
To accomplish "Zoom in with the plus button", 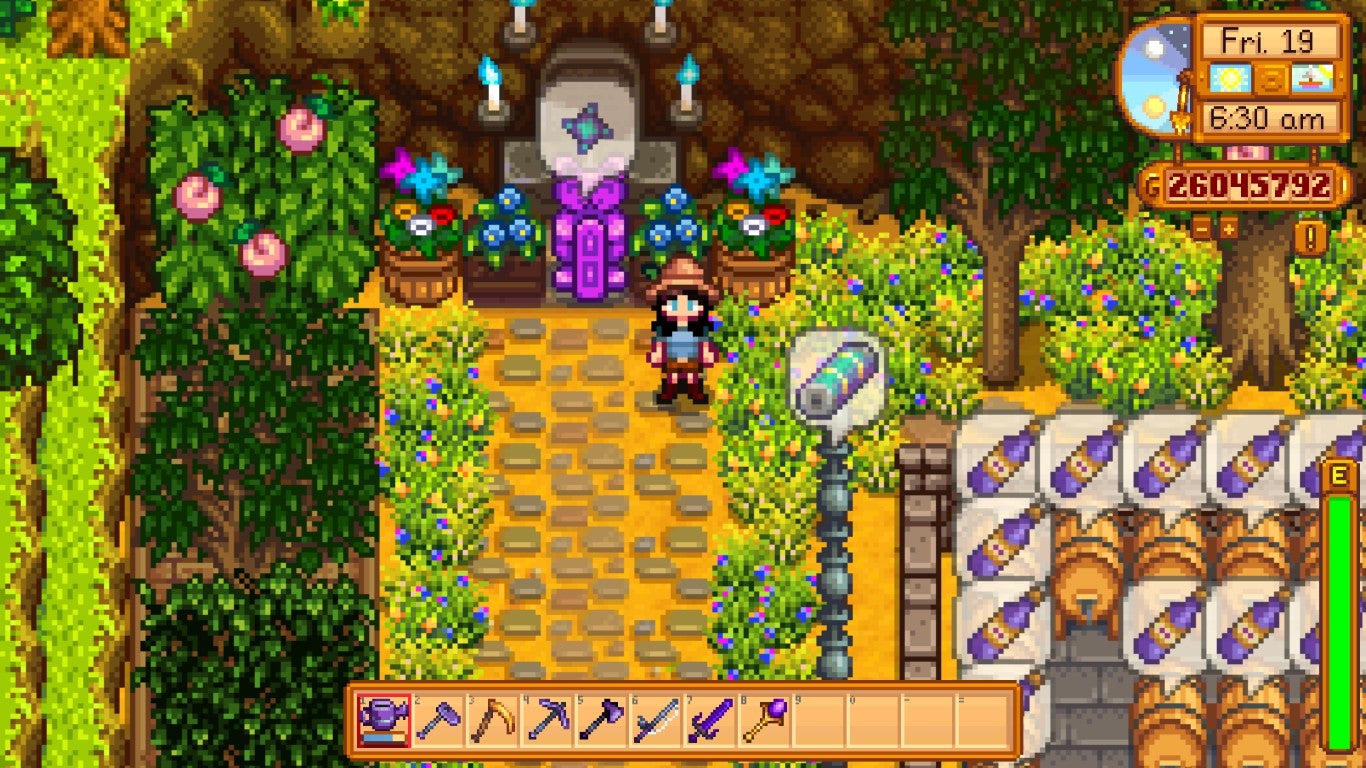I will tap(1228, 229).
